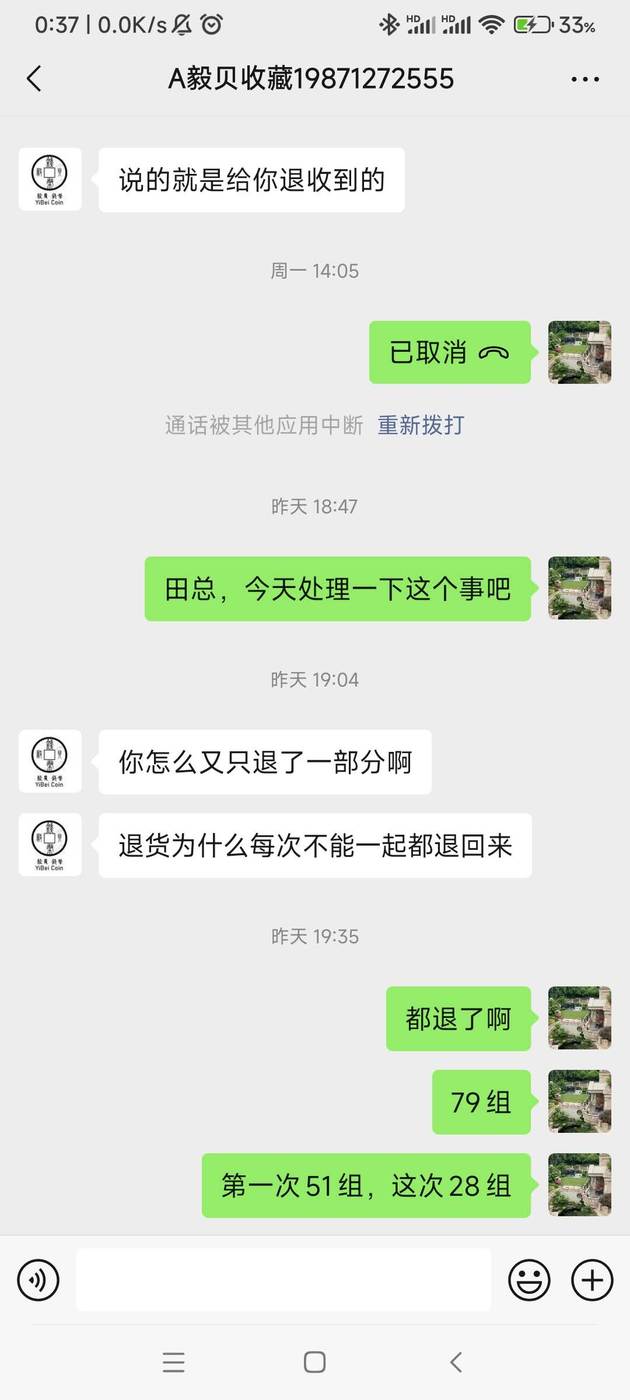Focus the message text field
Image resolution: width=630 pixels, height=1400 pixels.
point(283,1279)
